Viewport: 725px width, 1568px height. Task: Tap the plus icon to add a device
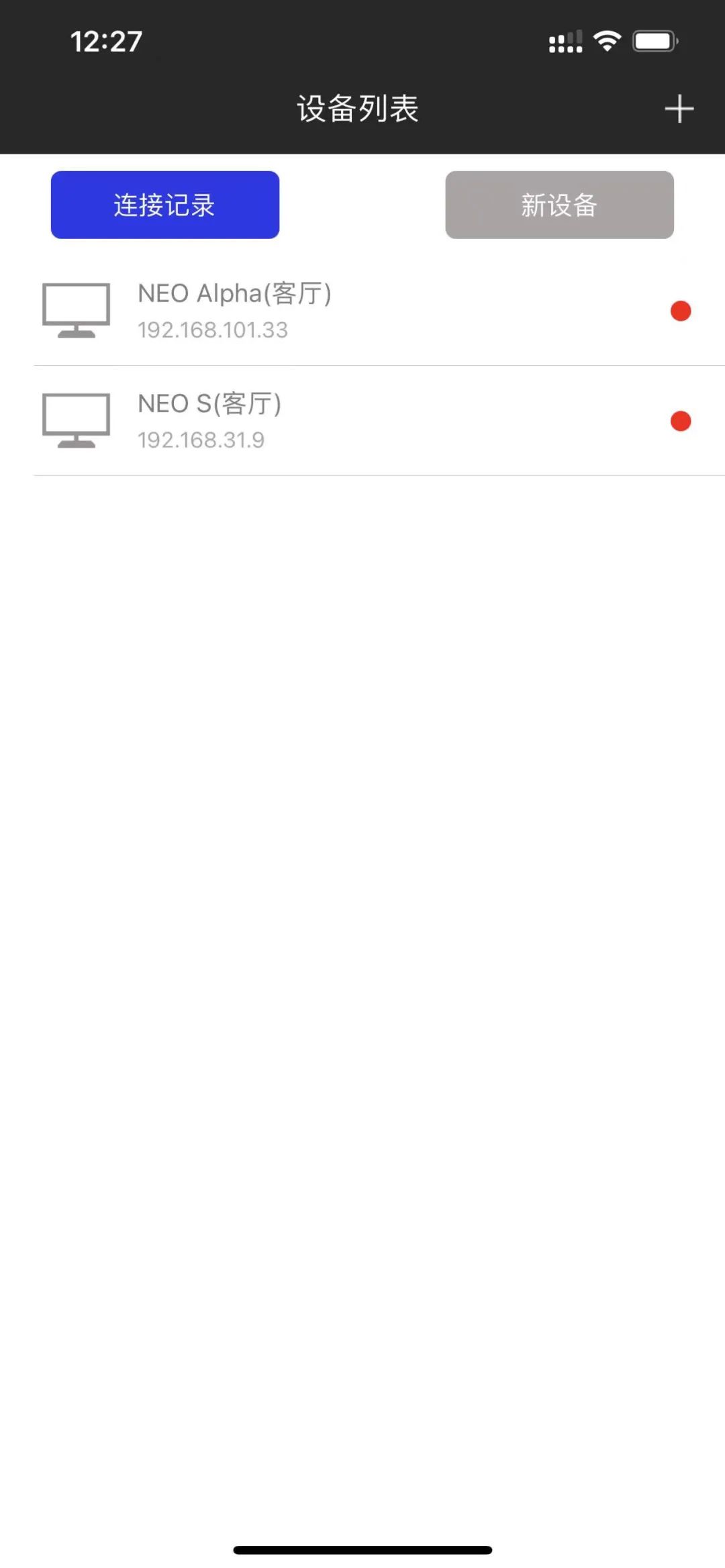click(x=679, y=109)
